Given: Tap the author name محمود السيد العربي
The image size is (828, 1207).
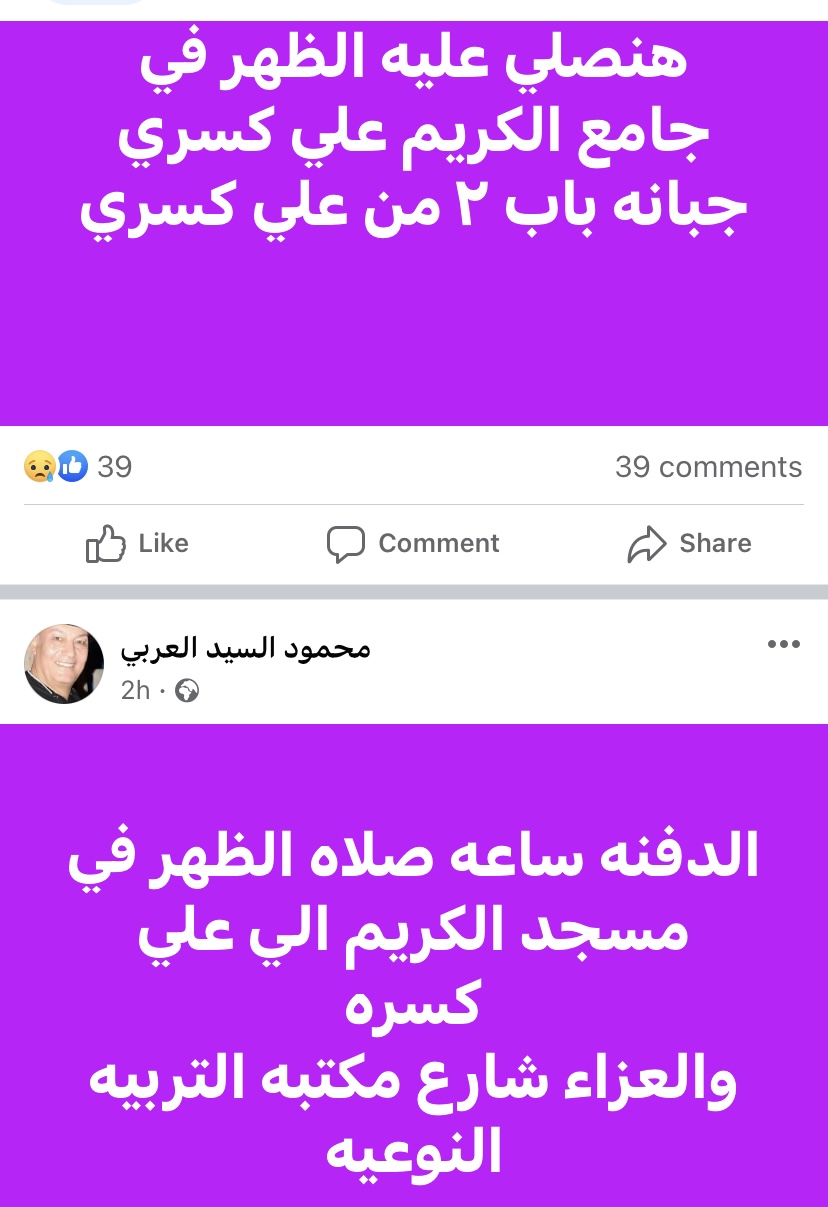Looking at the screenshot, I should pyautogui.click(x=245, y=648).
